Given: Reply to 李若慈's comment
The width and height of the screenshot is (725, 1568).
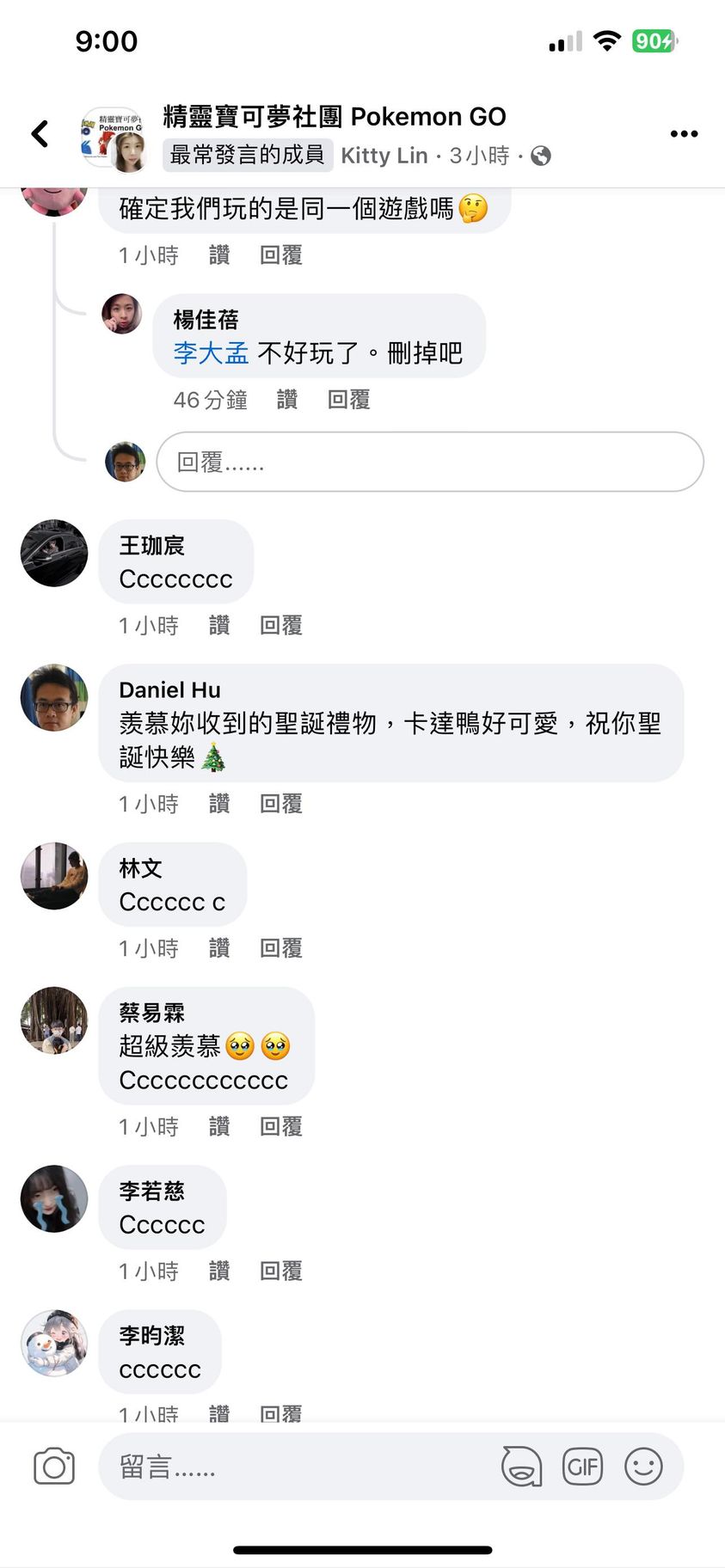Looking at the screenshot, I should [x=280, y=1271].
